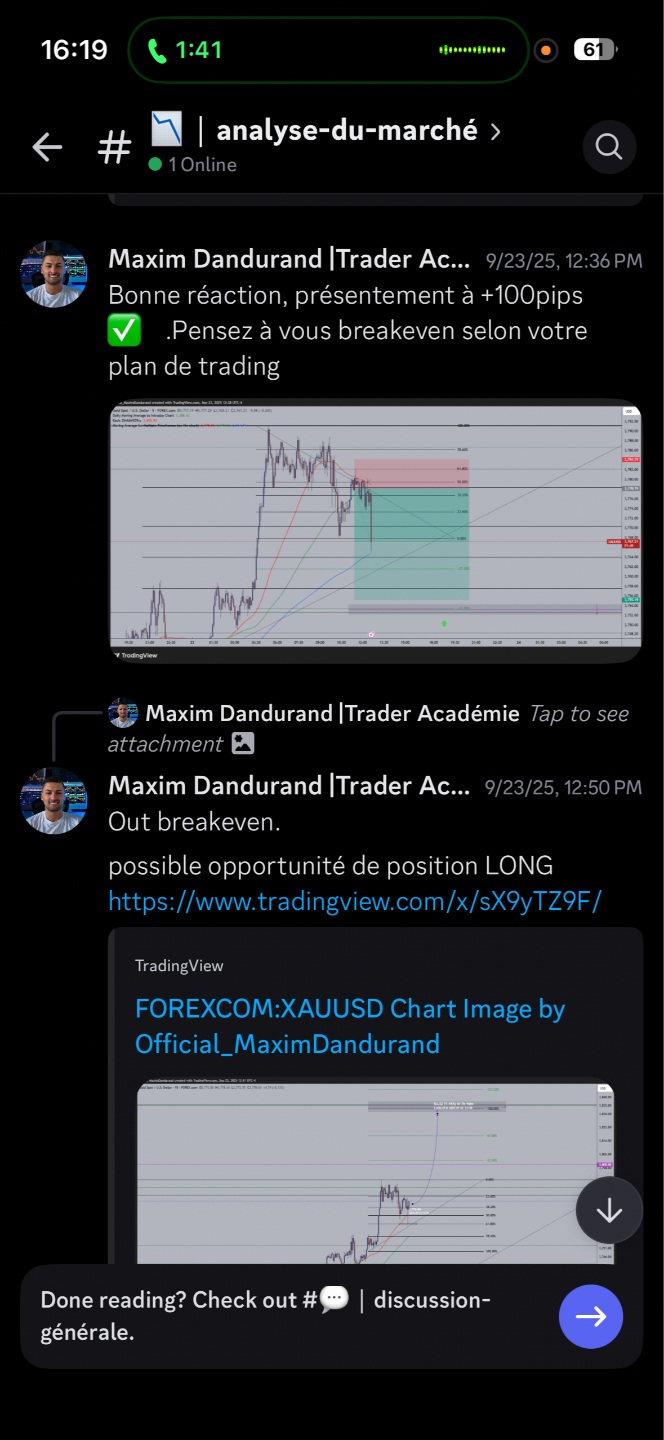Open the FOREXCOM:XAUUSD Chart Image embed title
This screenshot has height=1440, width=664.
tap(350, 1026)
